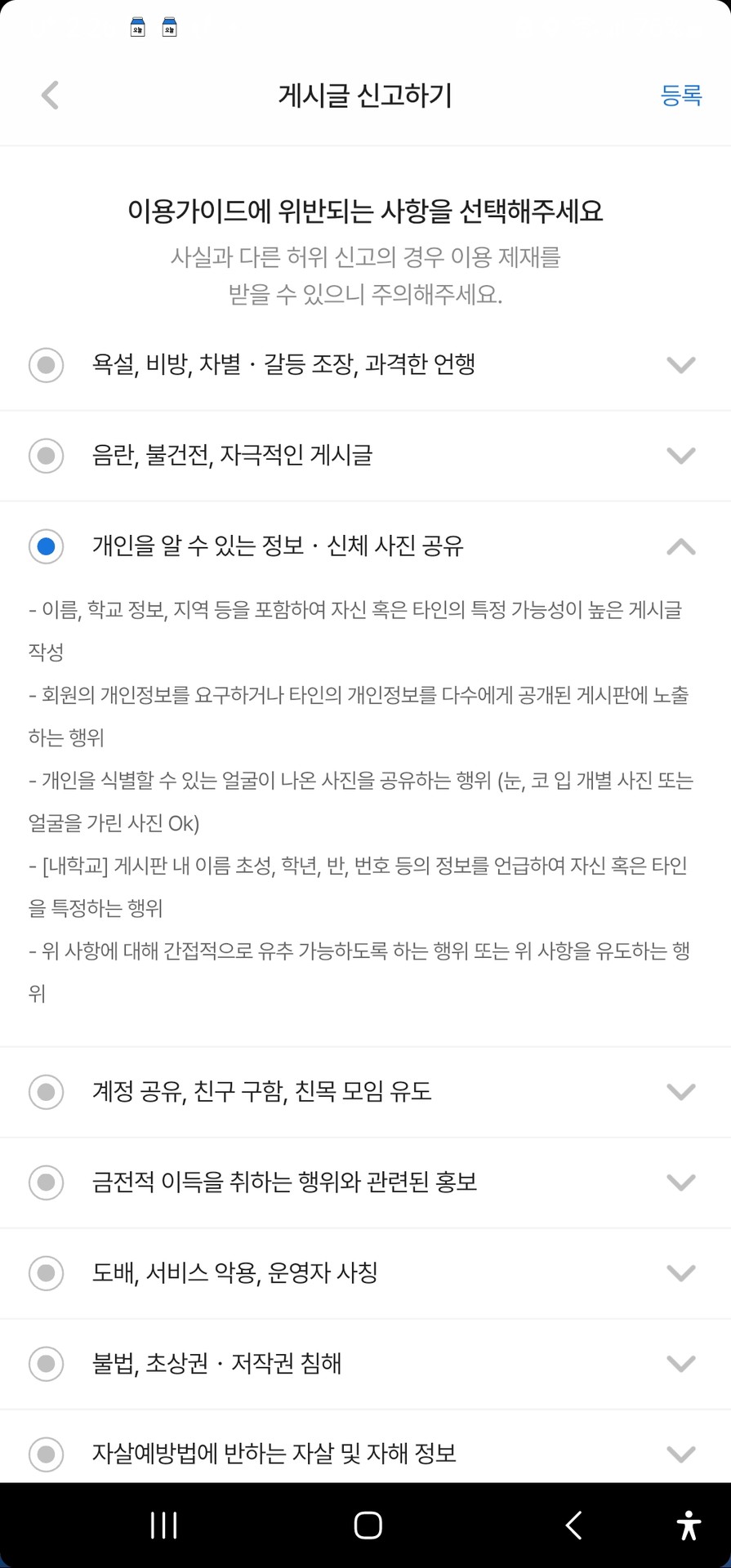Viewport: 731px width, 1568px height.
Task: Expand details for 불법, 초상권 category
Action: tap(680, 1363)
